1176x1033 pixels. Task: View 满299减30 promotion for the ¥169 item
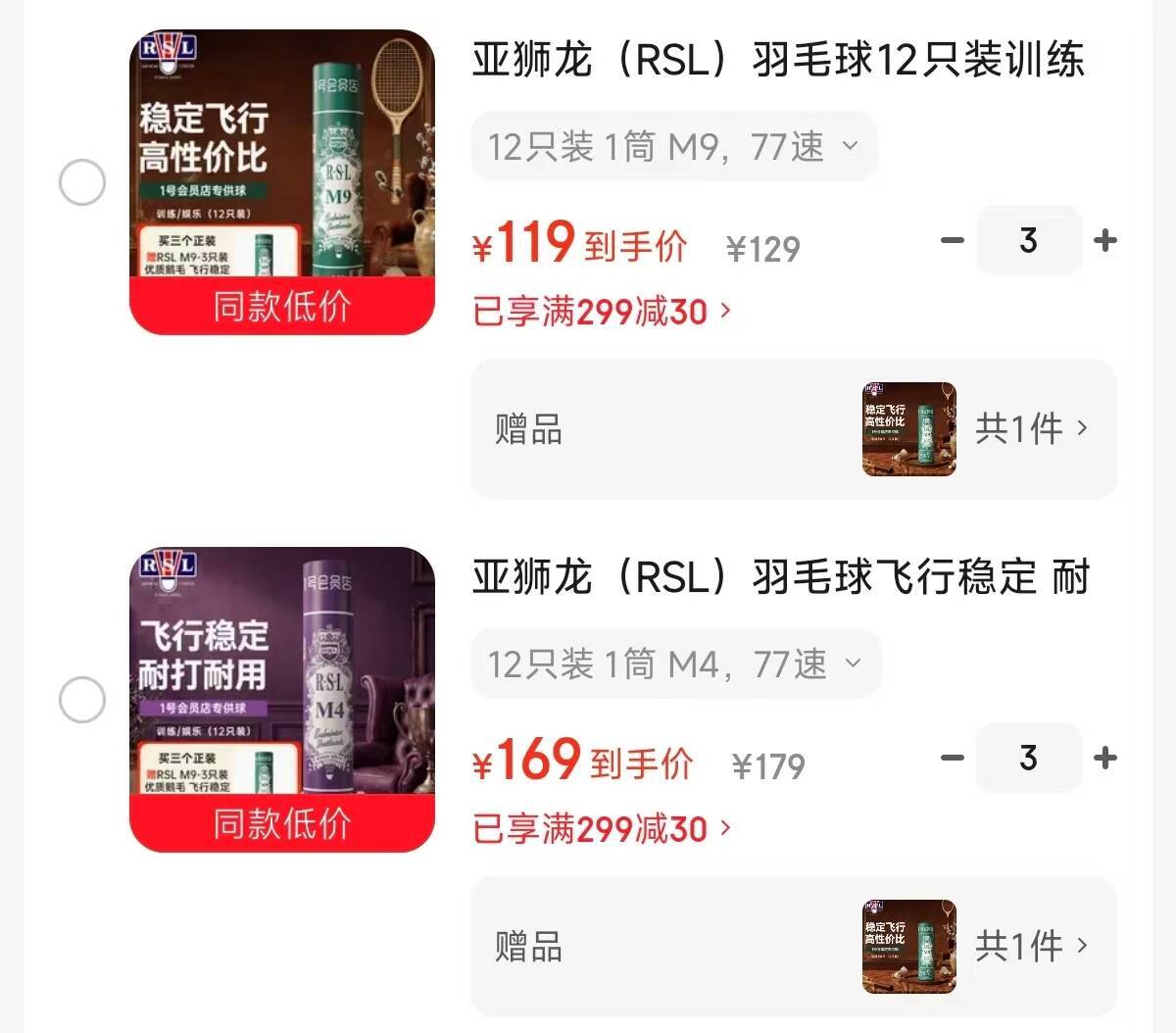pos(602,829)
